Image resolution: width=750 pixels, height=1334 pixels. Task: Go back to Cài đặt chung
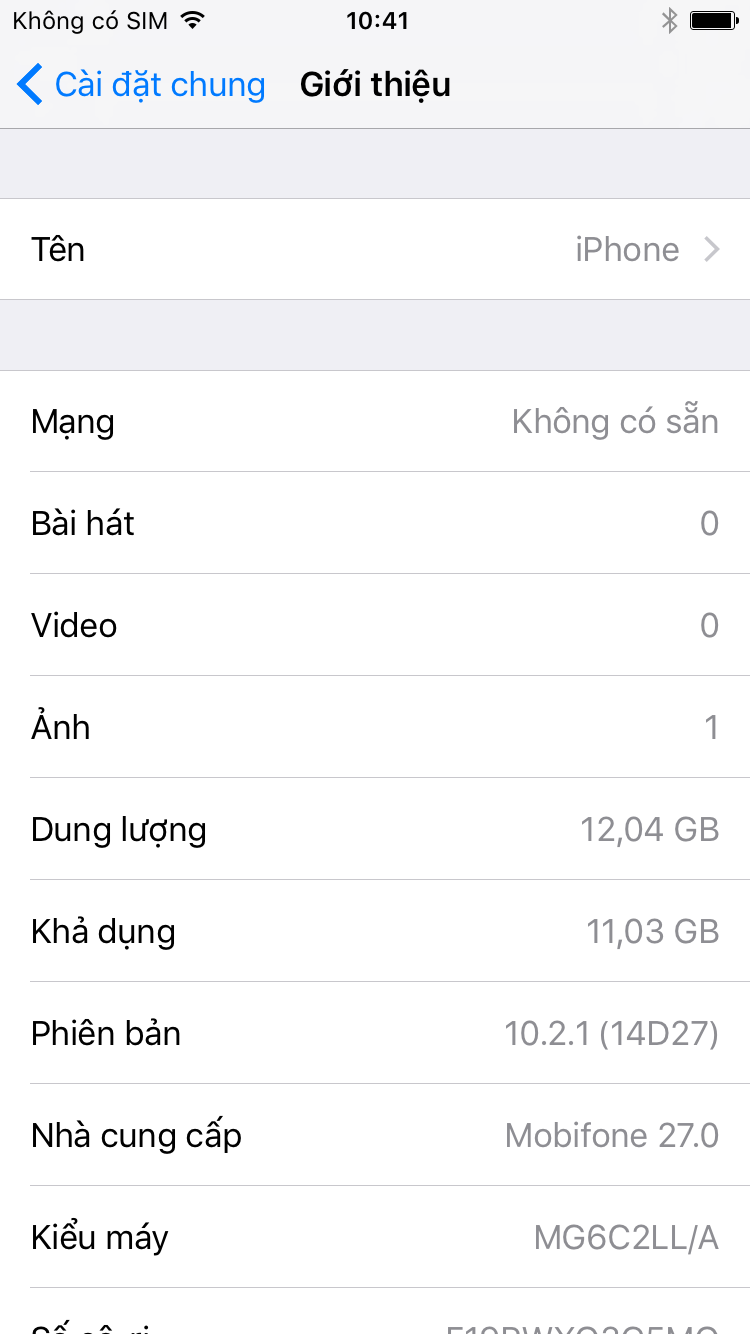point(140,85)
